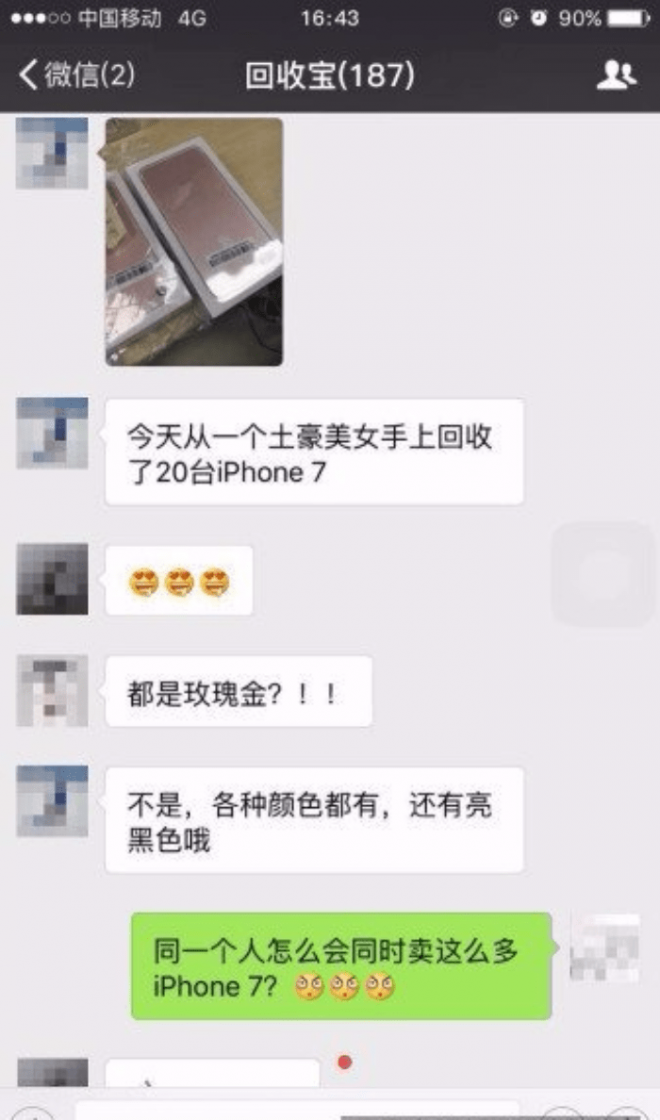This screenshot has width=660, height=1120.
Task: Tap avatar next to the heart-eyes emoji message
Action: tap(52, 580)
